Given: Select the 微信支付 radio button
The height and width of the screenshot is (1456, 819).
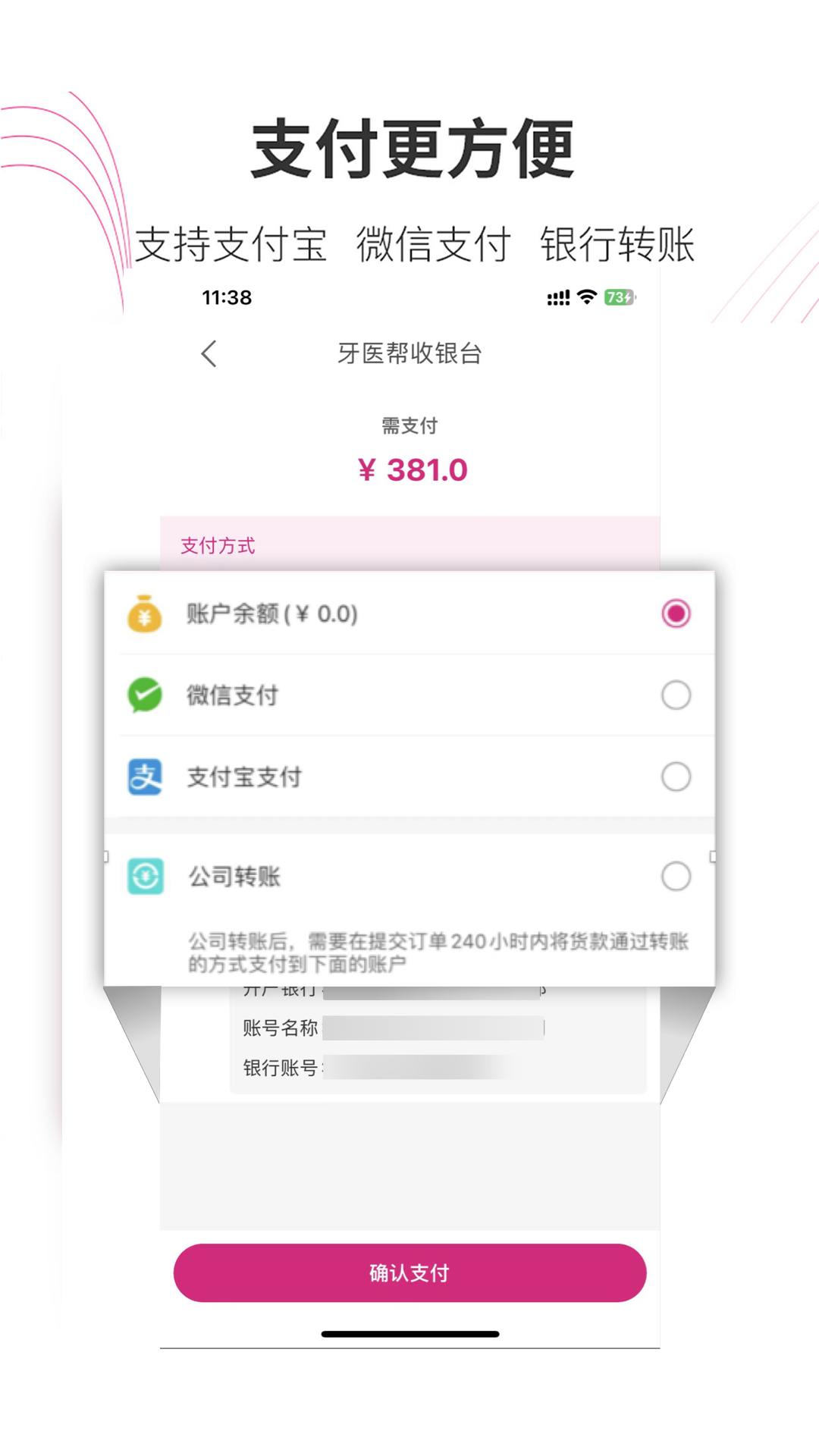Looking at the screenshot, I should click(676, 695).
